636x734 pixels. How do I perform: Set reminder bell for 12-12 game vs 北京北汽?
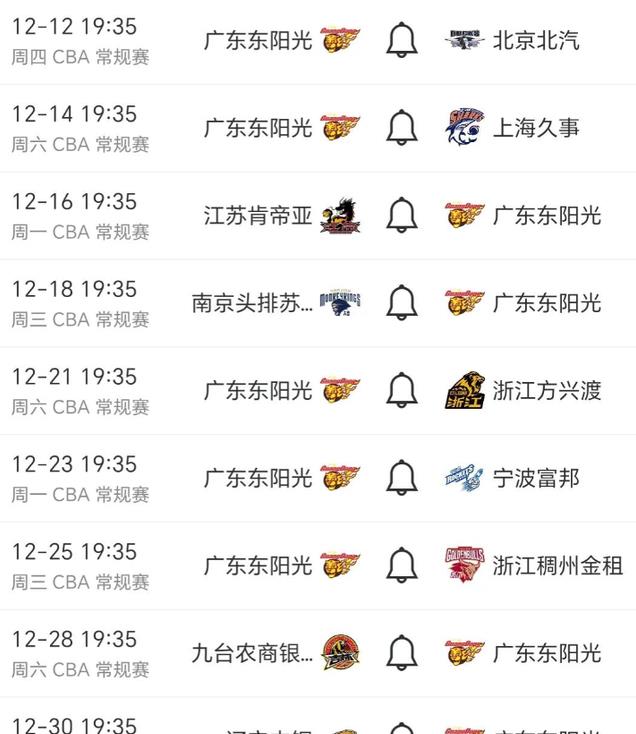pyautogui.click(x=402, y=41)
